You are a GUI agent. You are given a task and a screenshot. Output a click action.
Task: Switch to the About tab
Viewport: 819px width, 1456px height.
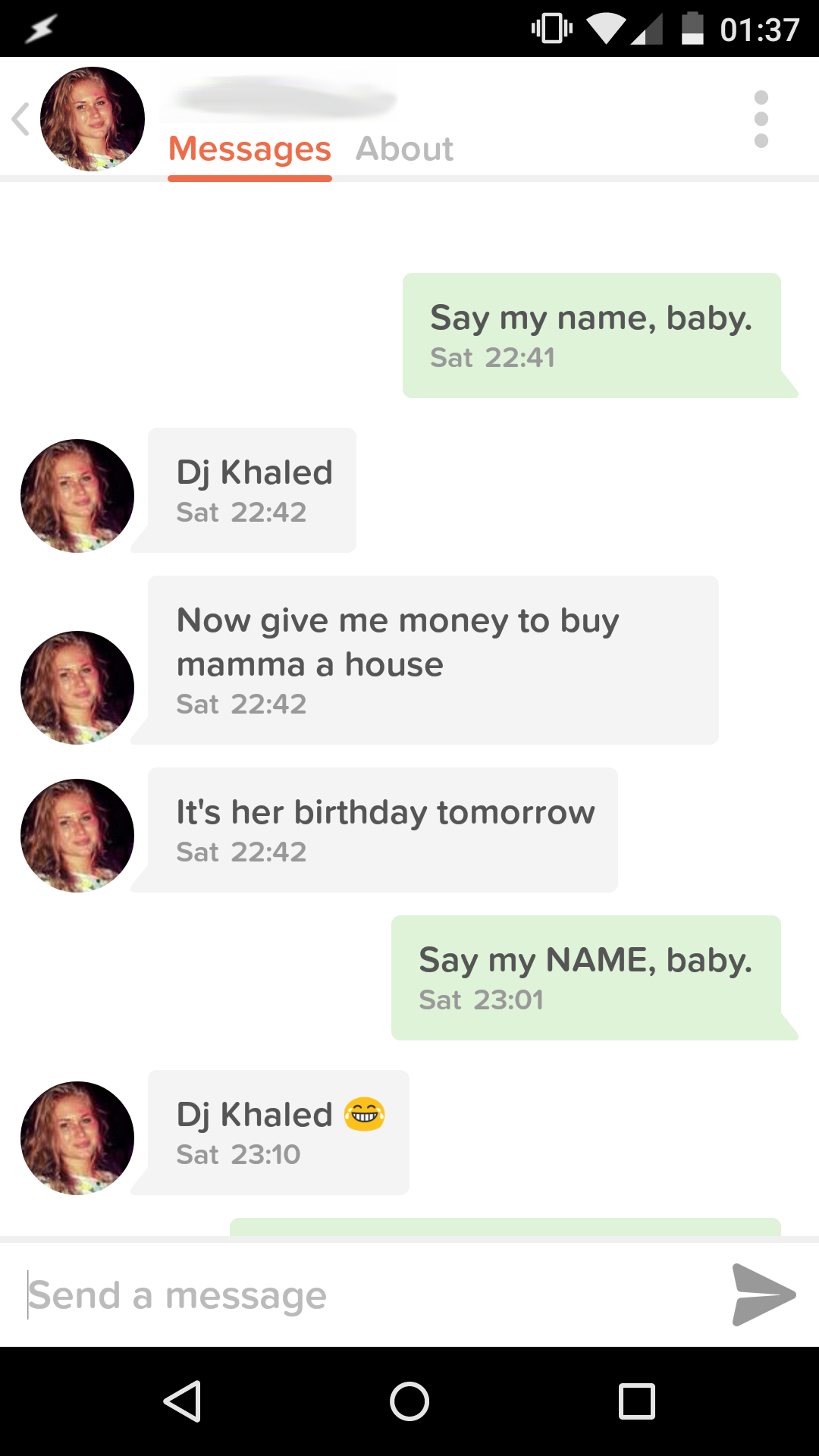pyautogui.click(x=404, y=149)
